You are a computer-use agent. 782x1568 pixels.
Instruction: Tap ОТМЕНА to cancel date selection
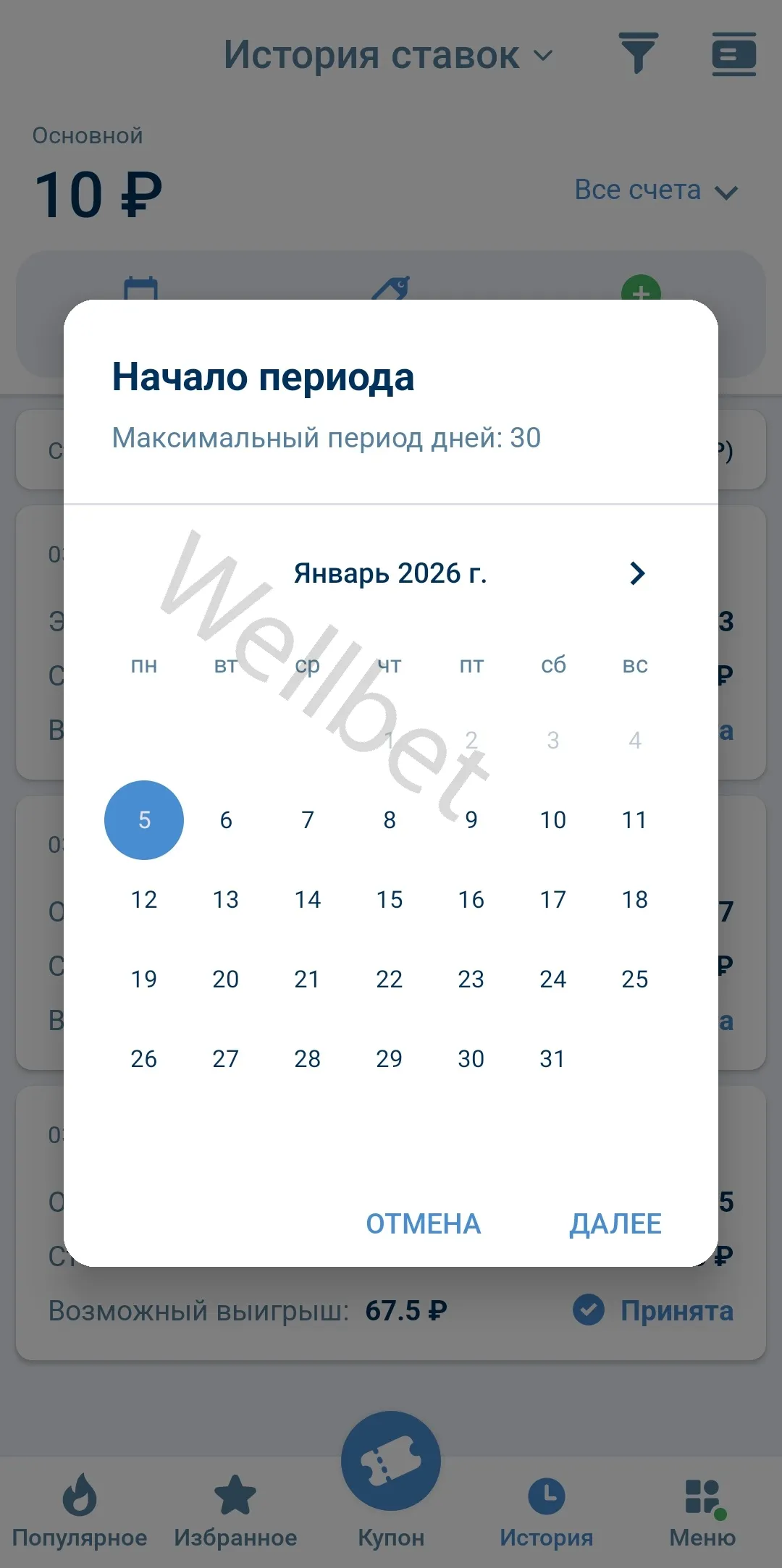[x=423, y=1223]
